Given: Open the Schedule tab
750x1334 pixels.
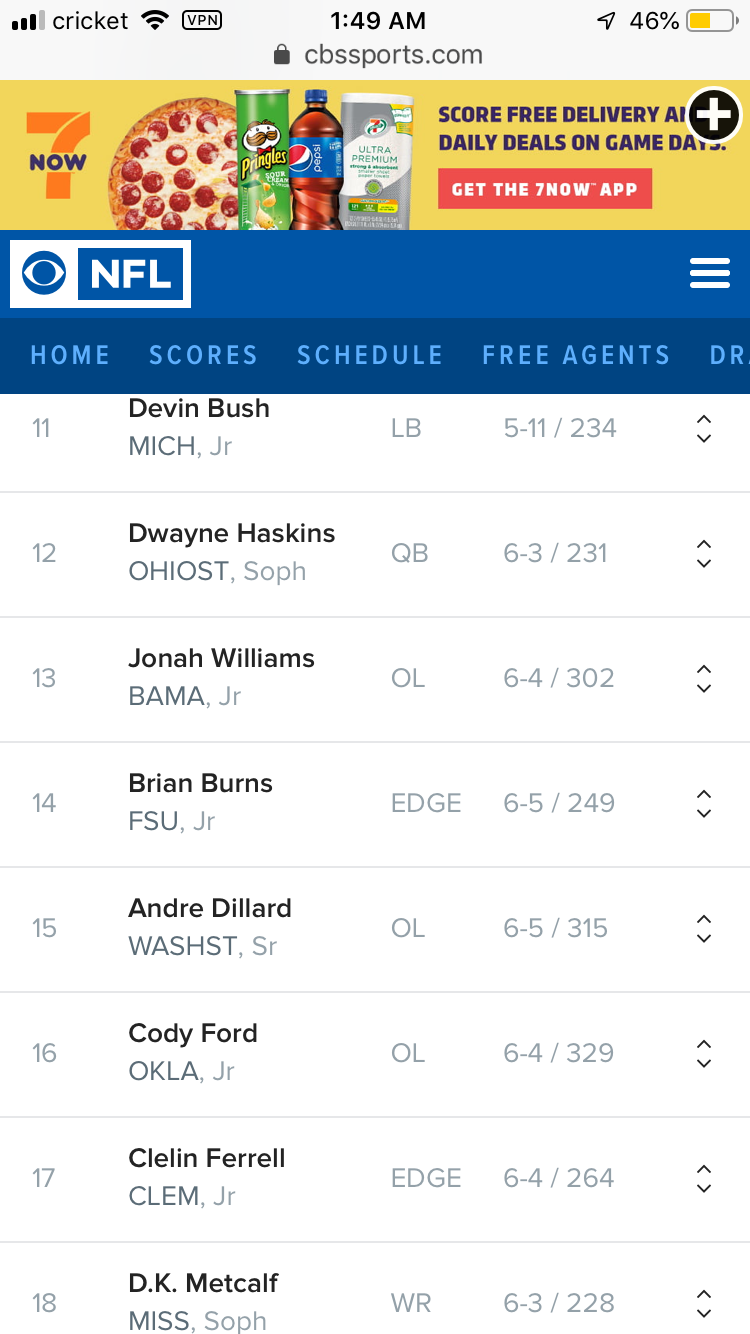Looking at the screenshot, I should [370, 355].
